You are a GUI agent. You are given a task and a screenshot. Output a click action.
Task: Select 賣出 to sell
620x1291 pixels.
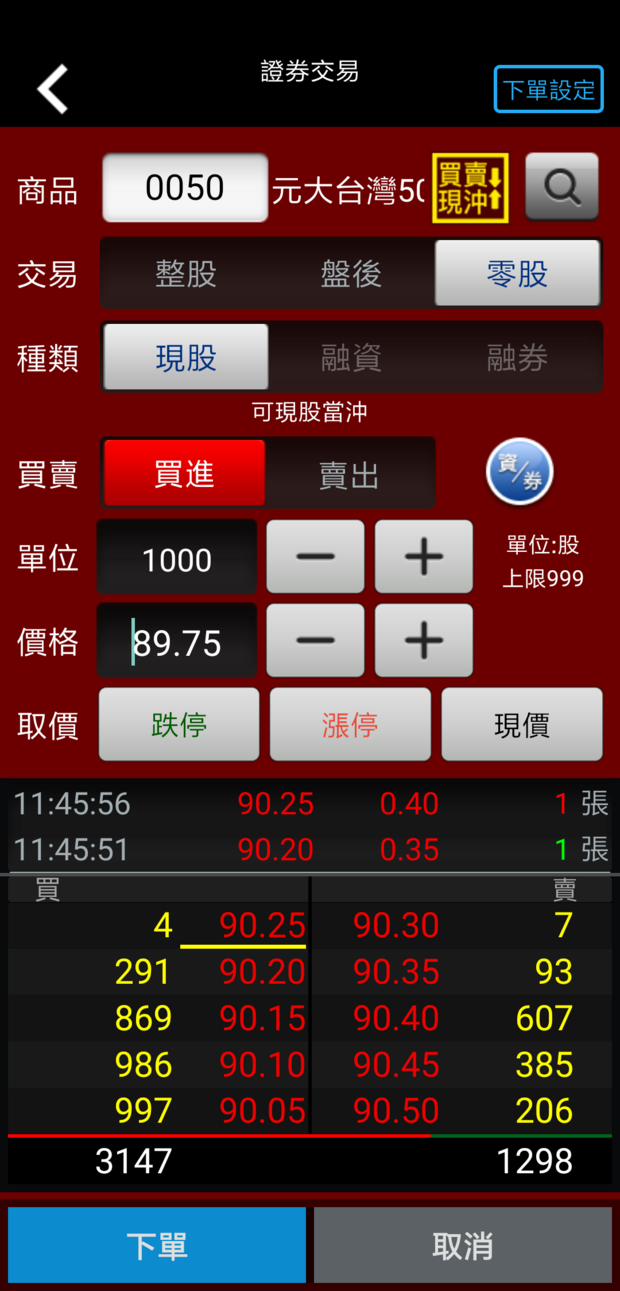point(349,474)
